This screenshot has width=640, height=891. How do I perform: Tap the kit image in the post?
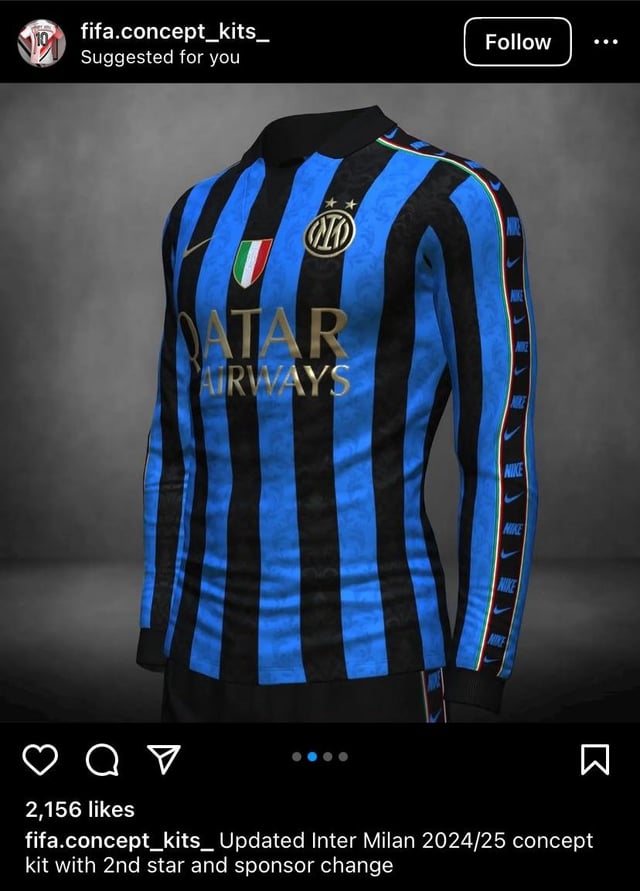[320, 400]
